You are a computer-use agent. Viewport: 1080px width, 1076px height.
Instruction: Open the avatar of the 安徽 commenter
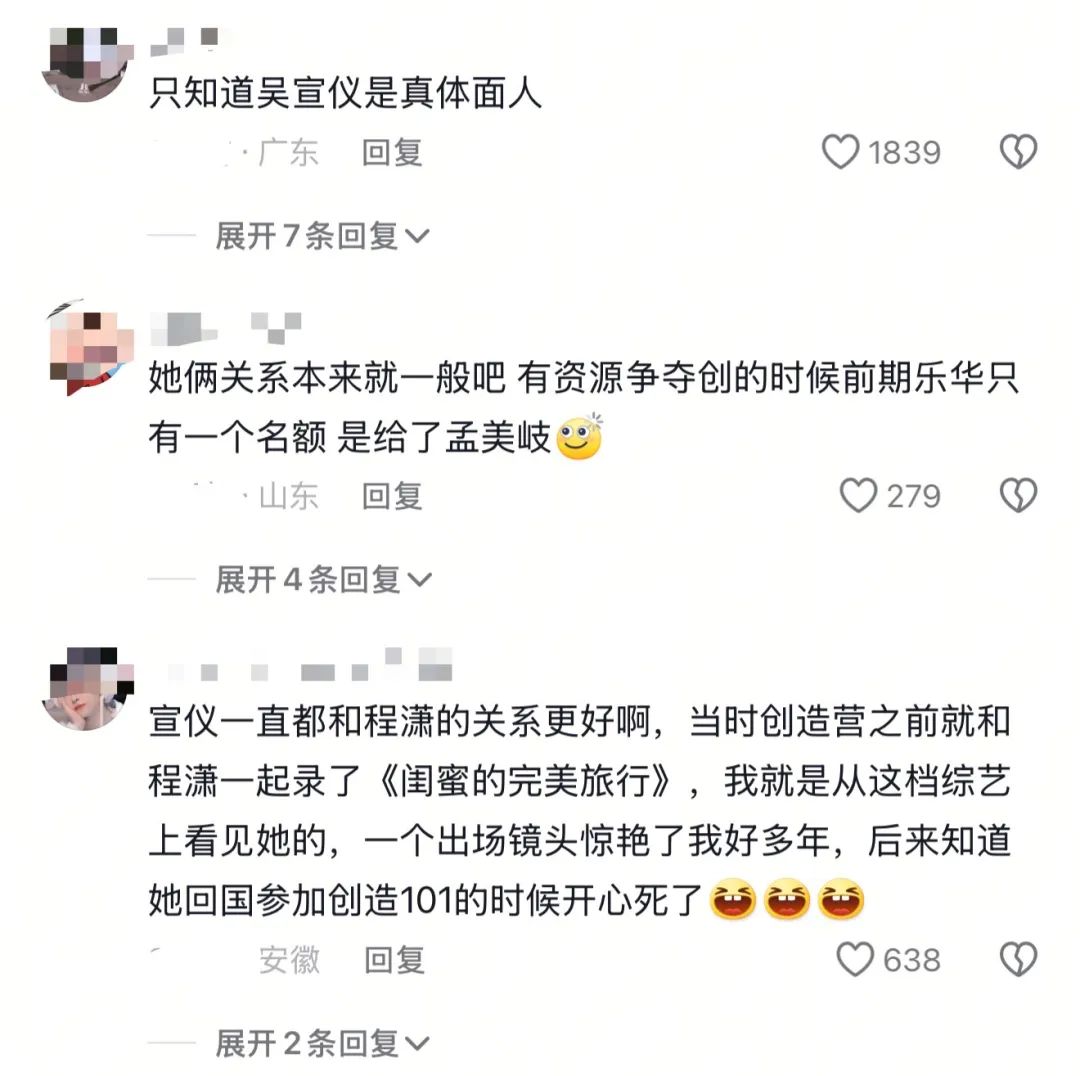pos(88,687)
